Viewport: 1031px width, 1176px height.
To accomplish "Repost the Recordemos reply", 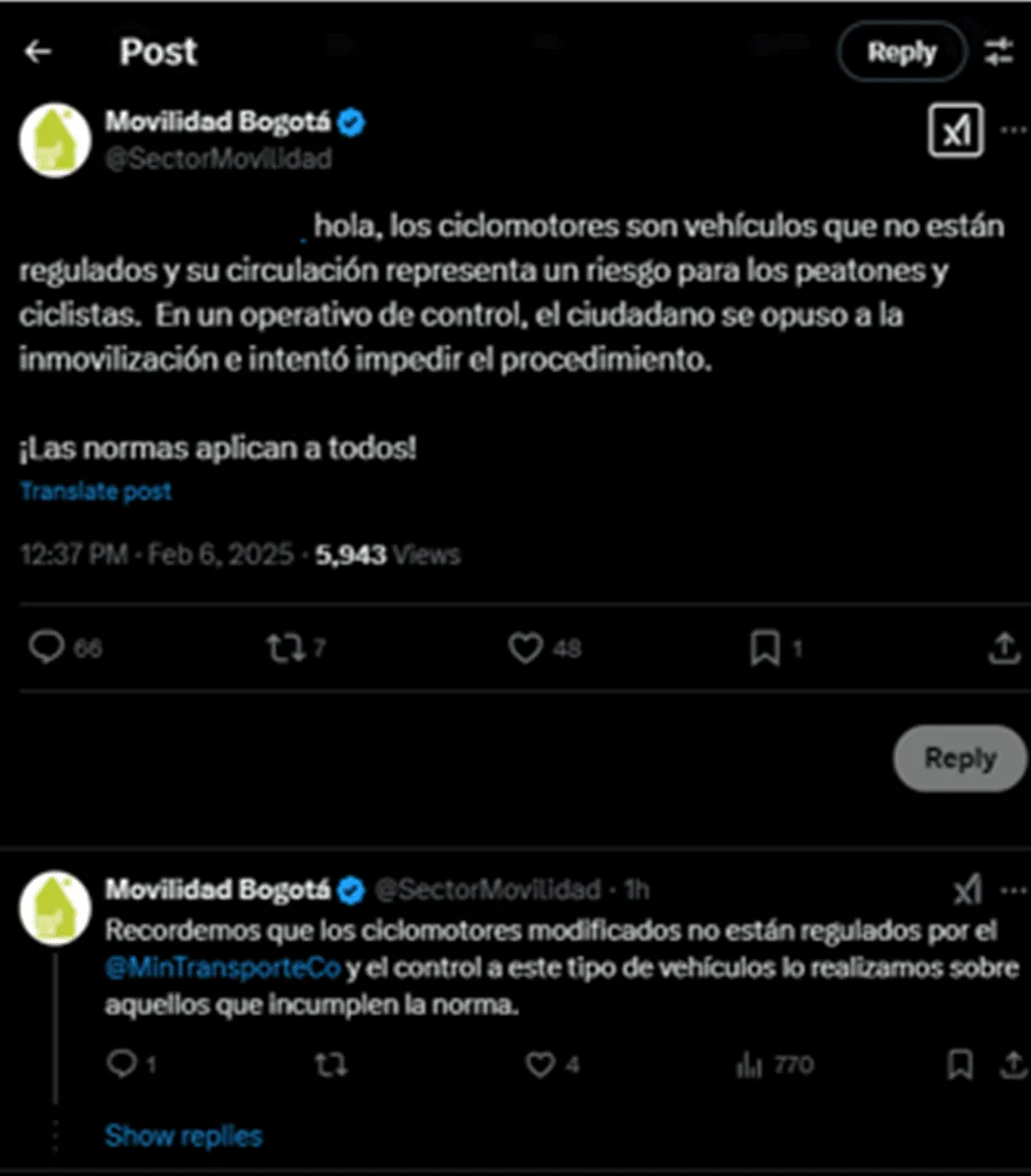I will pyautogui.click(x=330, y=1064).
